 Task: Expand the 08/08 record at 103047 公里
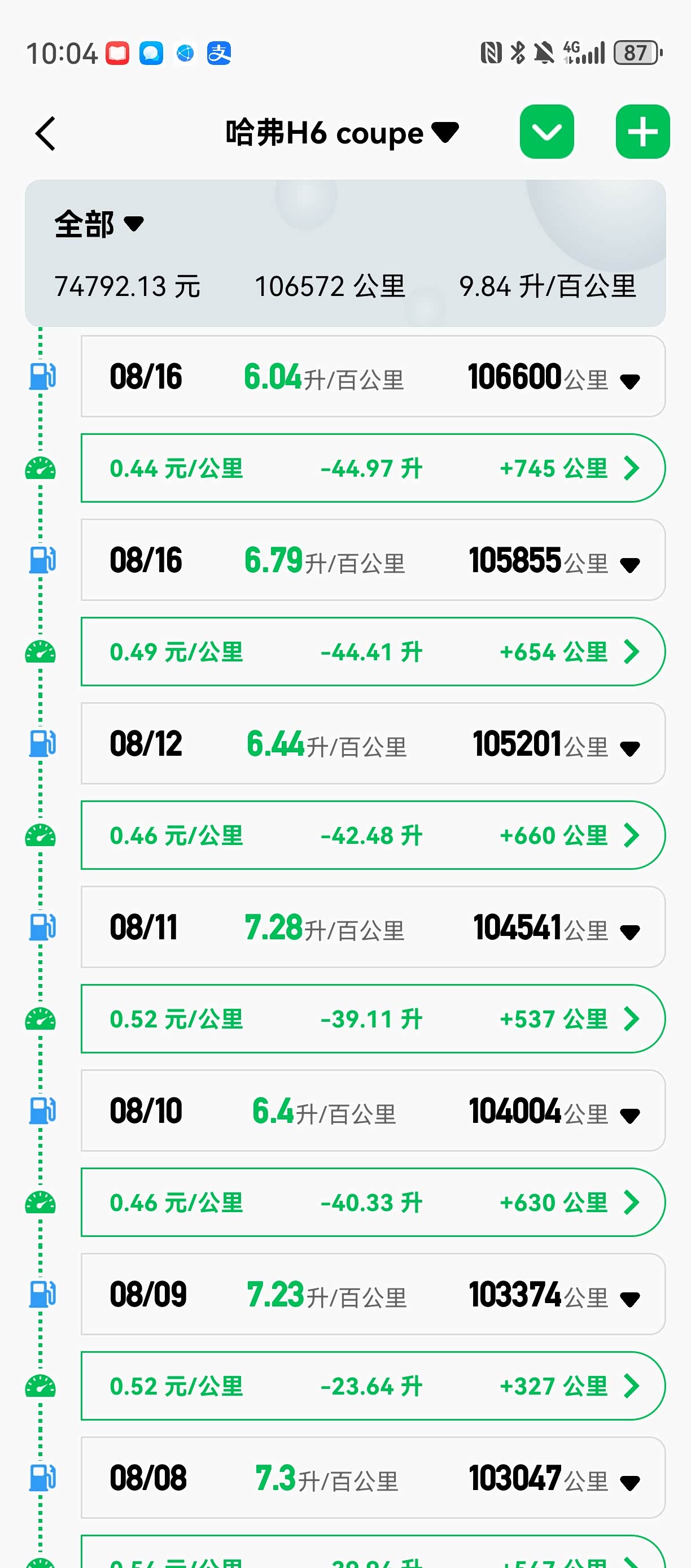pos(629,1482)
